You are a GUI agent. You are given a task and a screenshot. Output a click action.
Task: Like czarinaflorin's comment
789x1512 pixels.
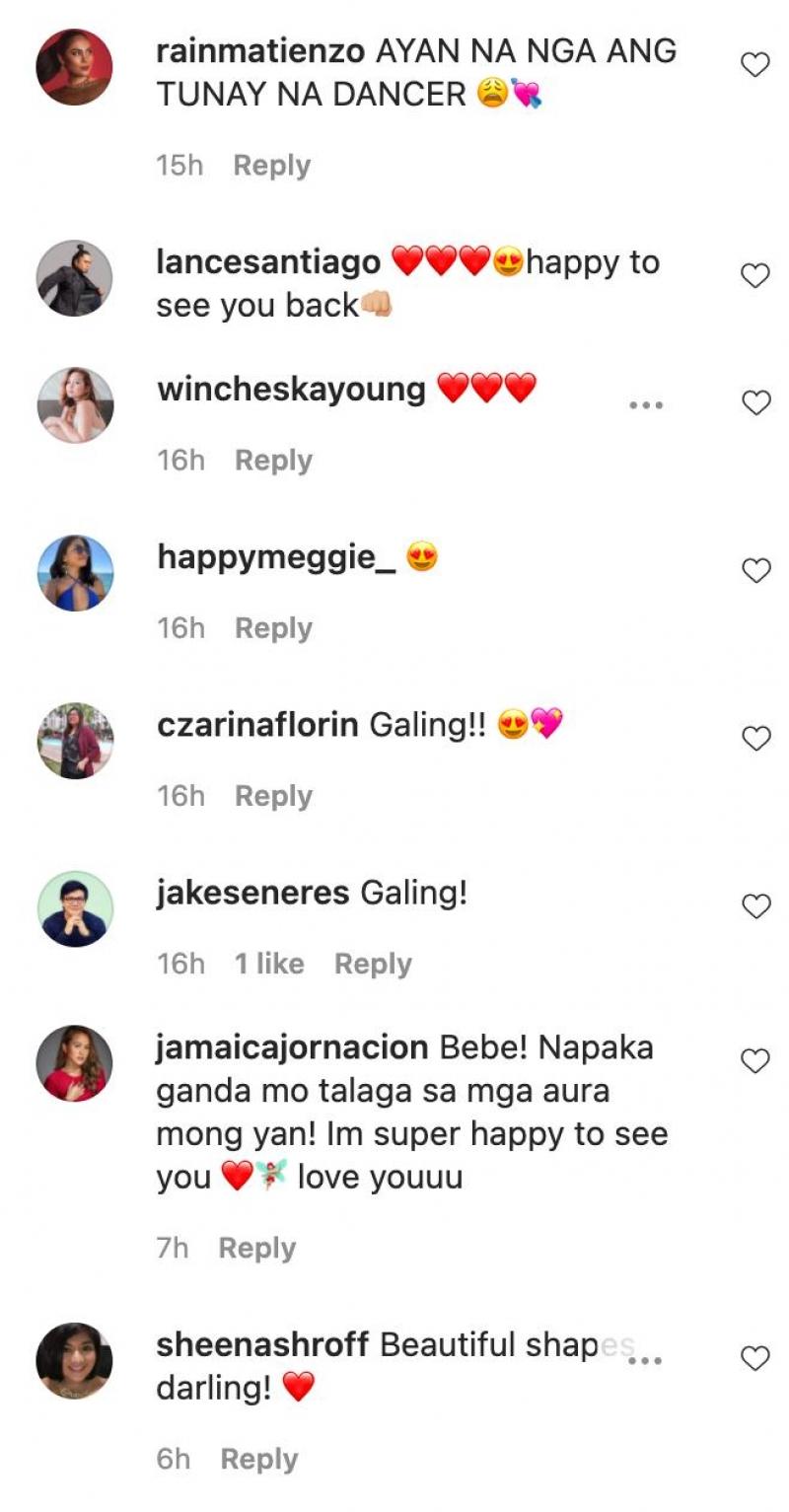point(754,739)
